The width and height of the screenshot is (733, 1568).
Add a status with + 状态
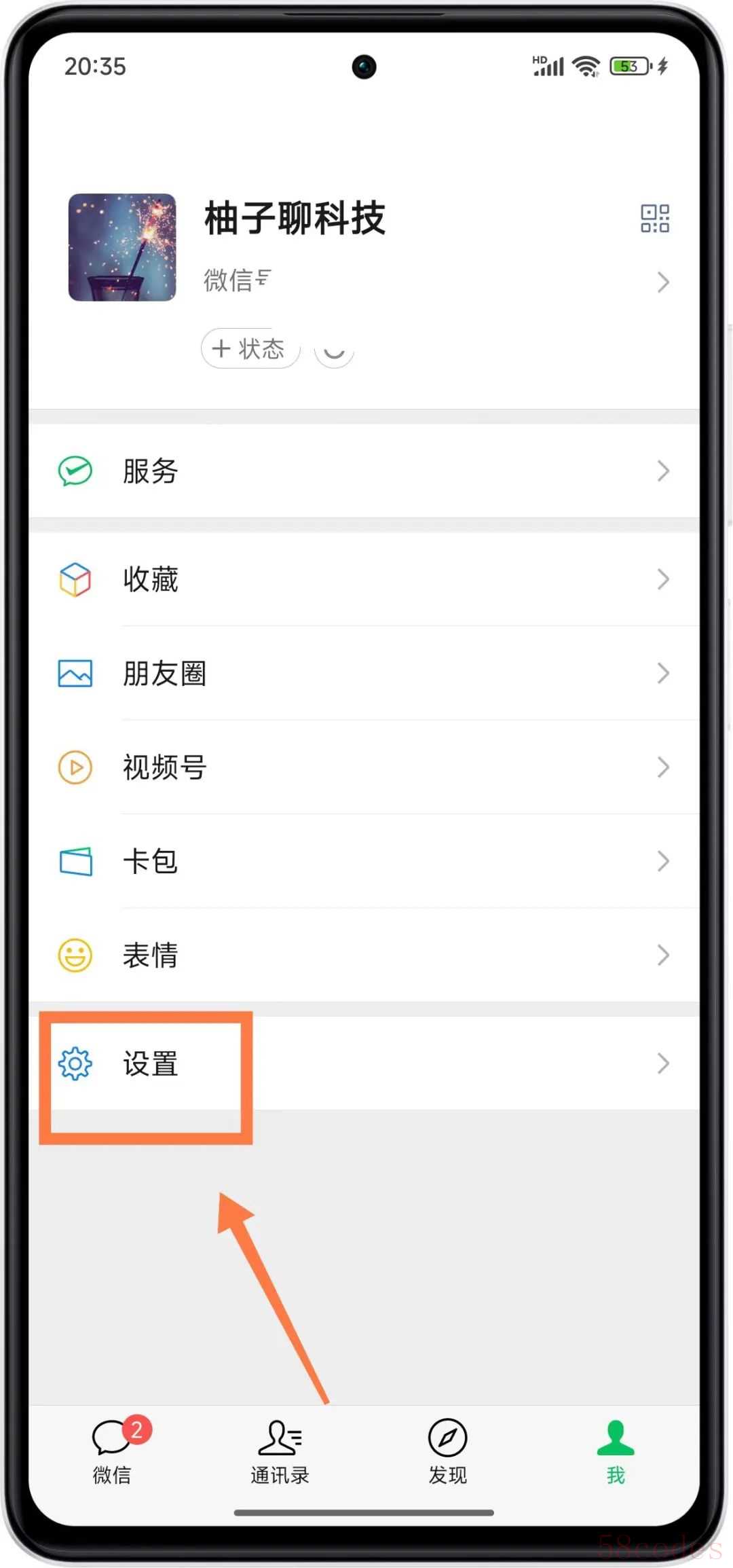coord(250,349)
